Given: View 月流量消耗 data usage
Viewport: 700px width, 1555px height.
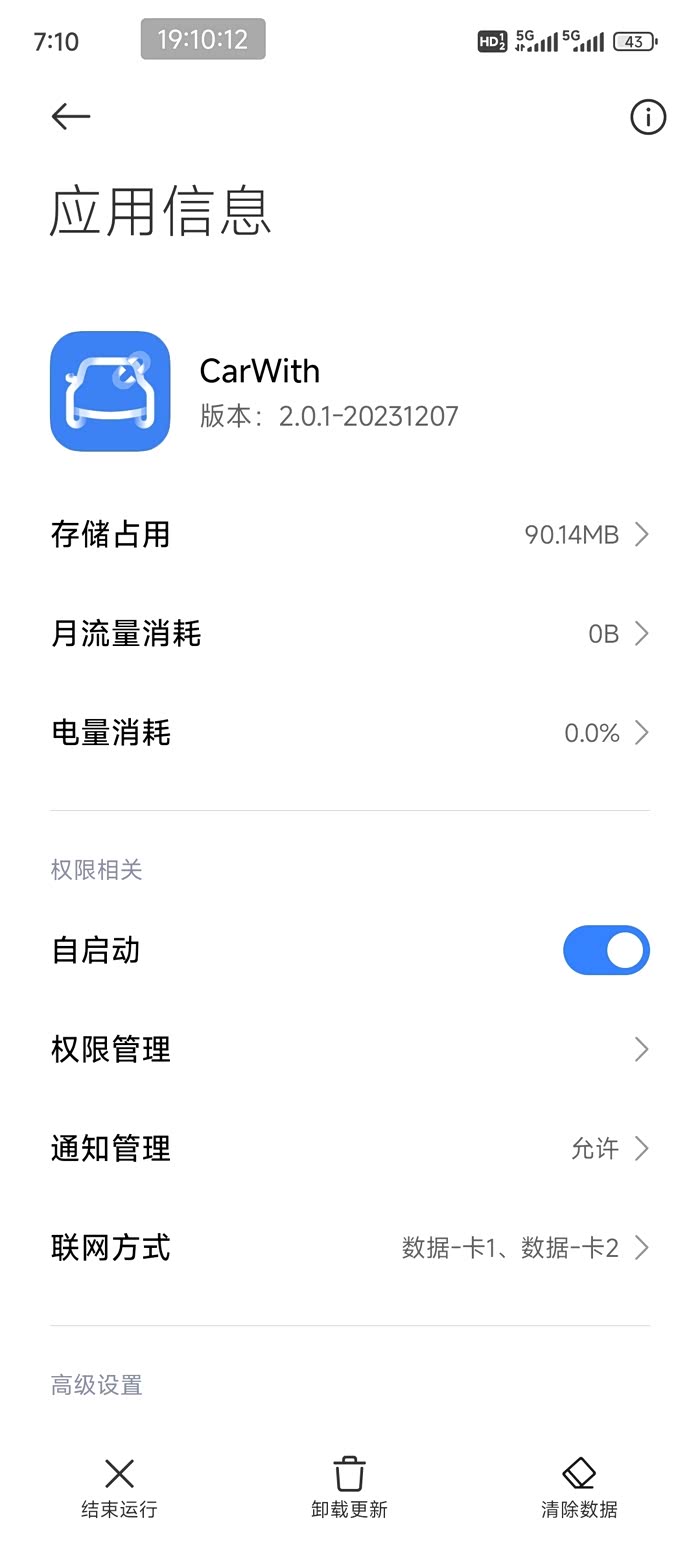Looking at the screenshot, I should 350,634.
